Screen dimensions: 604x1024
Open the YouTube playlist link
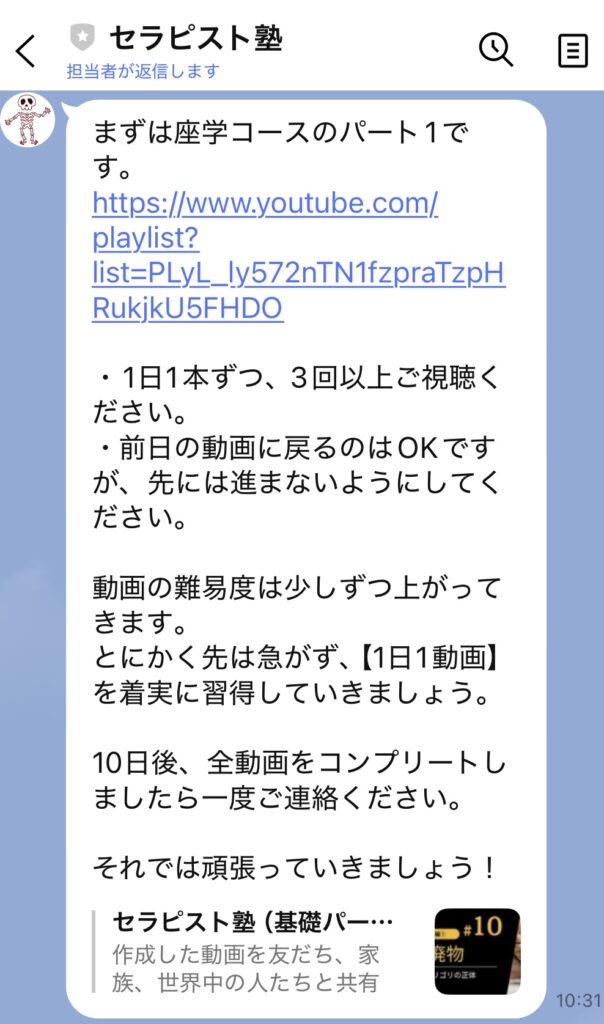coord(297,256)
